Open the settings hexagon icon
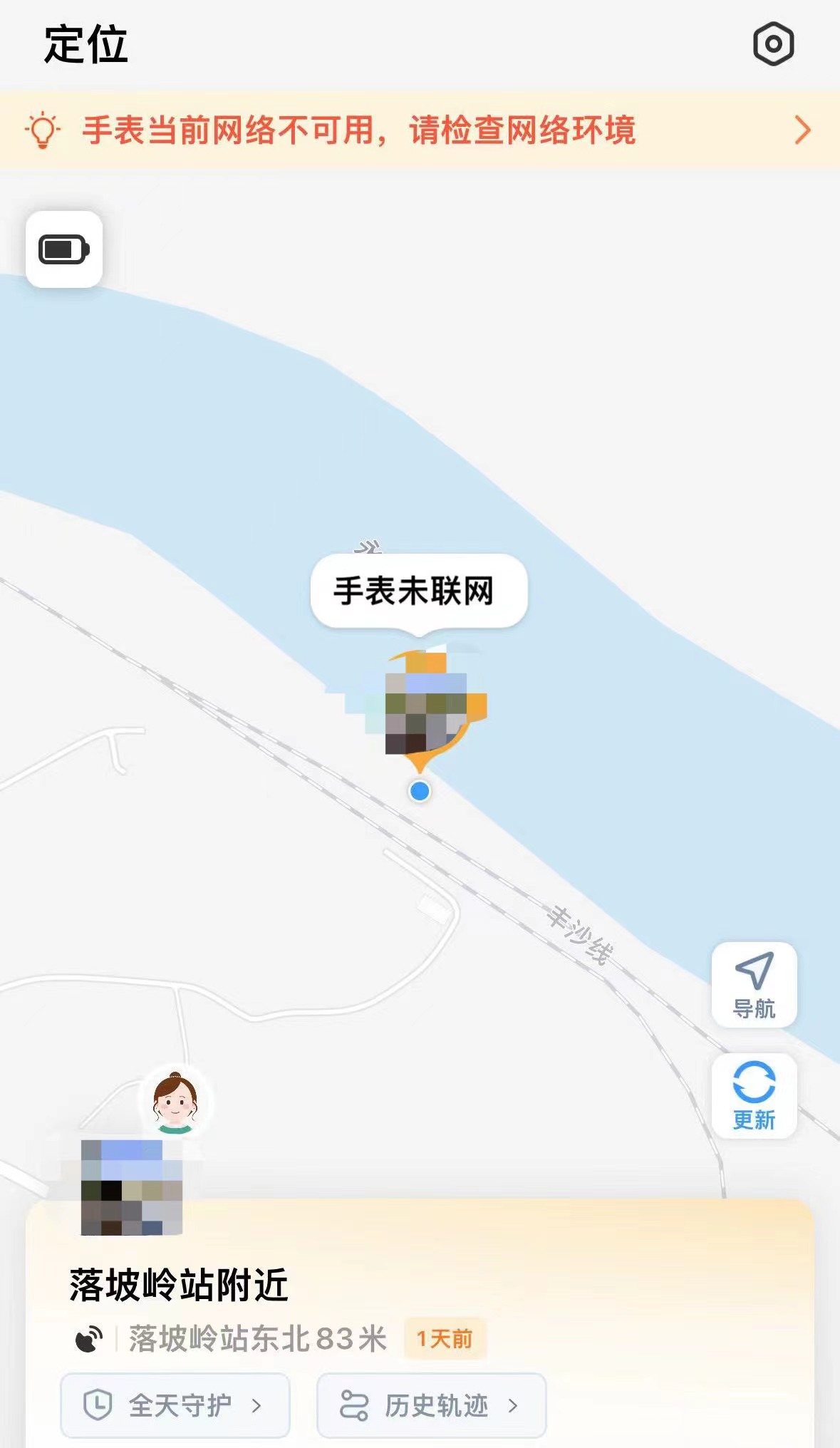This screenshot has width=840, height=1448. [773, 44]
